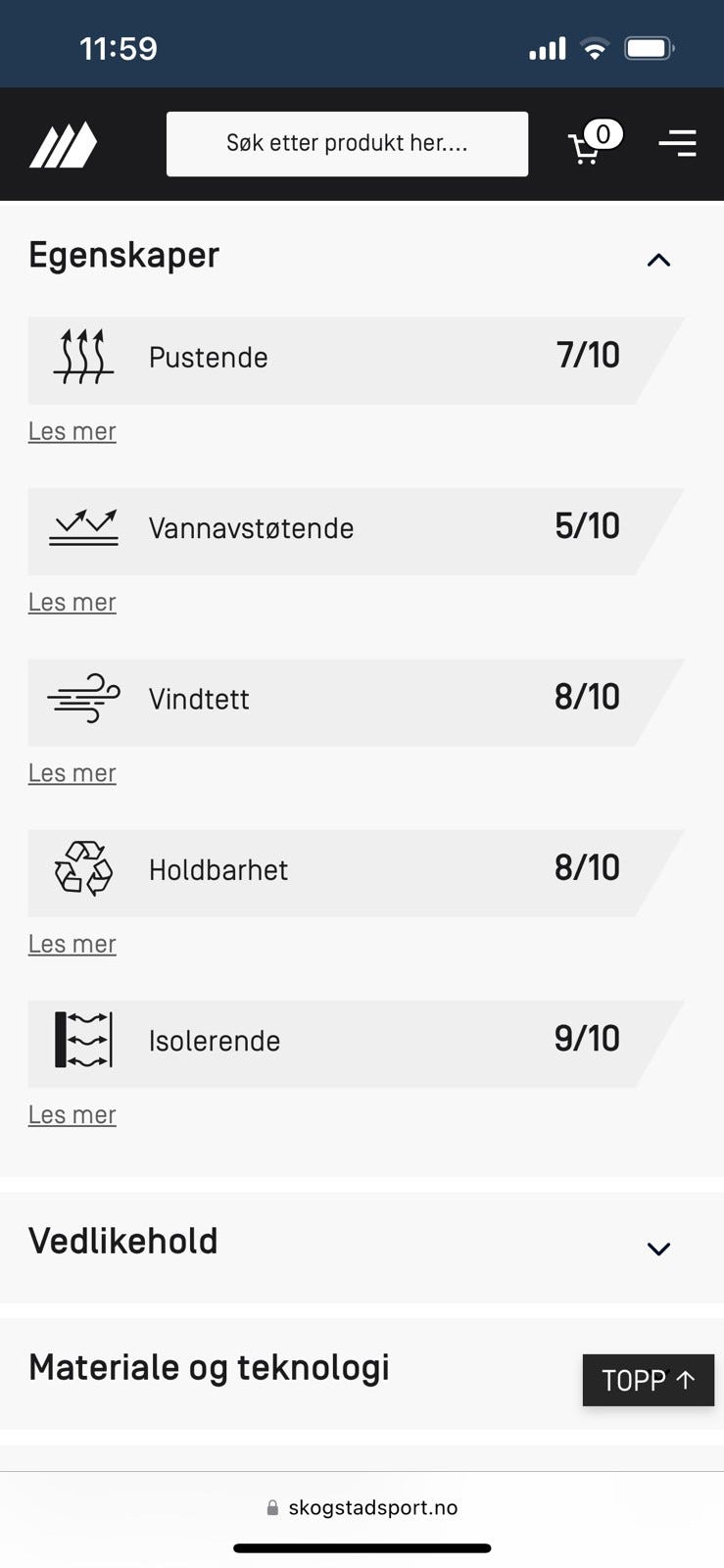Open Les mer under Holdbarhet
The height and width of the screenshot is (1568, 724).
(x=72, y=944)
